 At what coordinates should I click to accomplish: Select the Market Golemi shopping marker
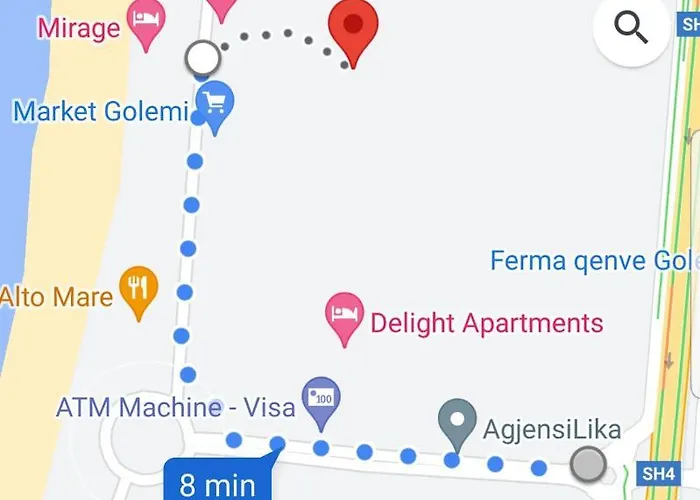coord(214,101)
